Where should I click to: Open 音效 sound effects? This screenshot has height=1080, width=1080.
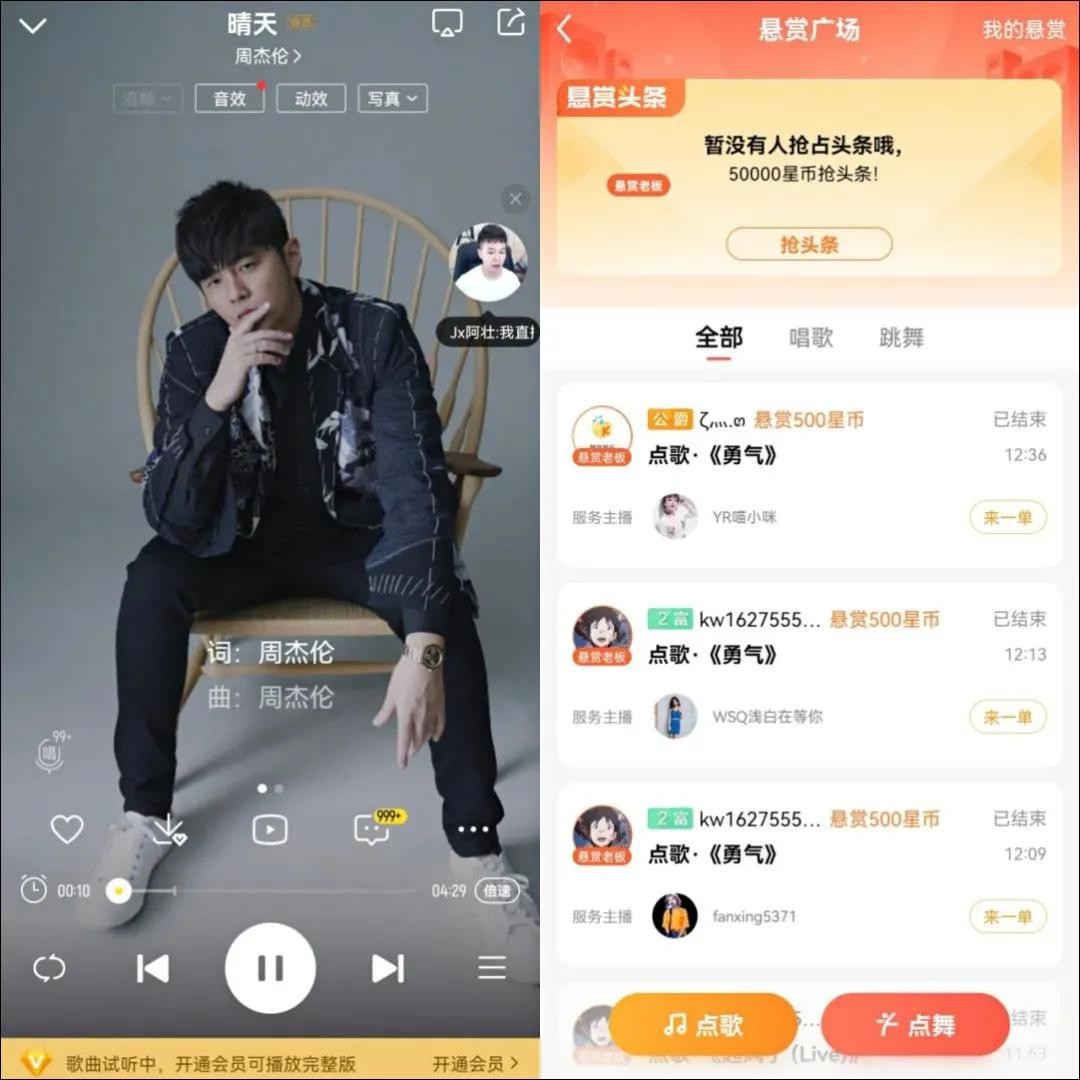(x=229, y=98)
